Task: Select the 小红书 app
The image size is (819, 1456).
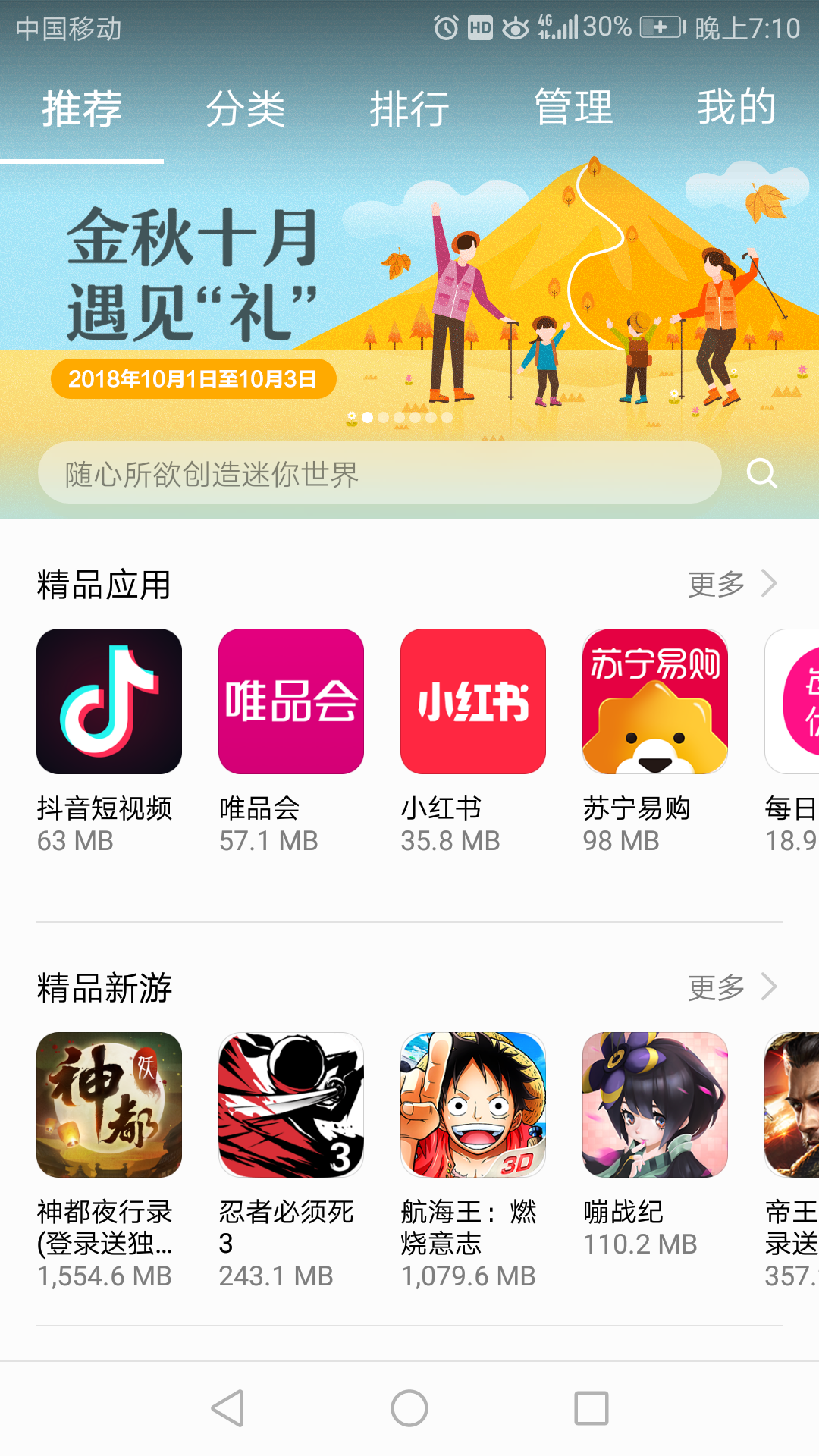Action: click(473, 701)
